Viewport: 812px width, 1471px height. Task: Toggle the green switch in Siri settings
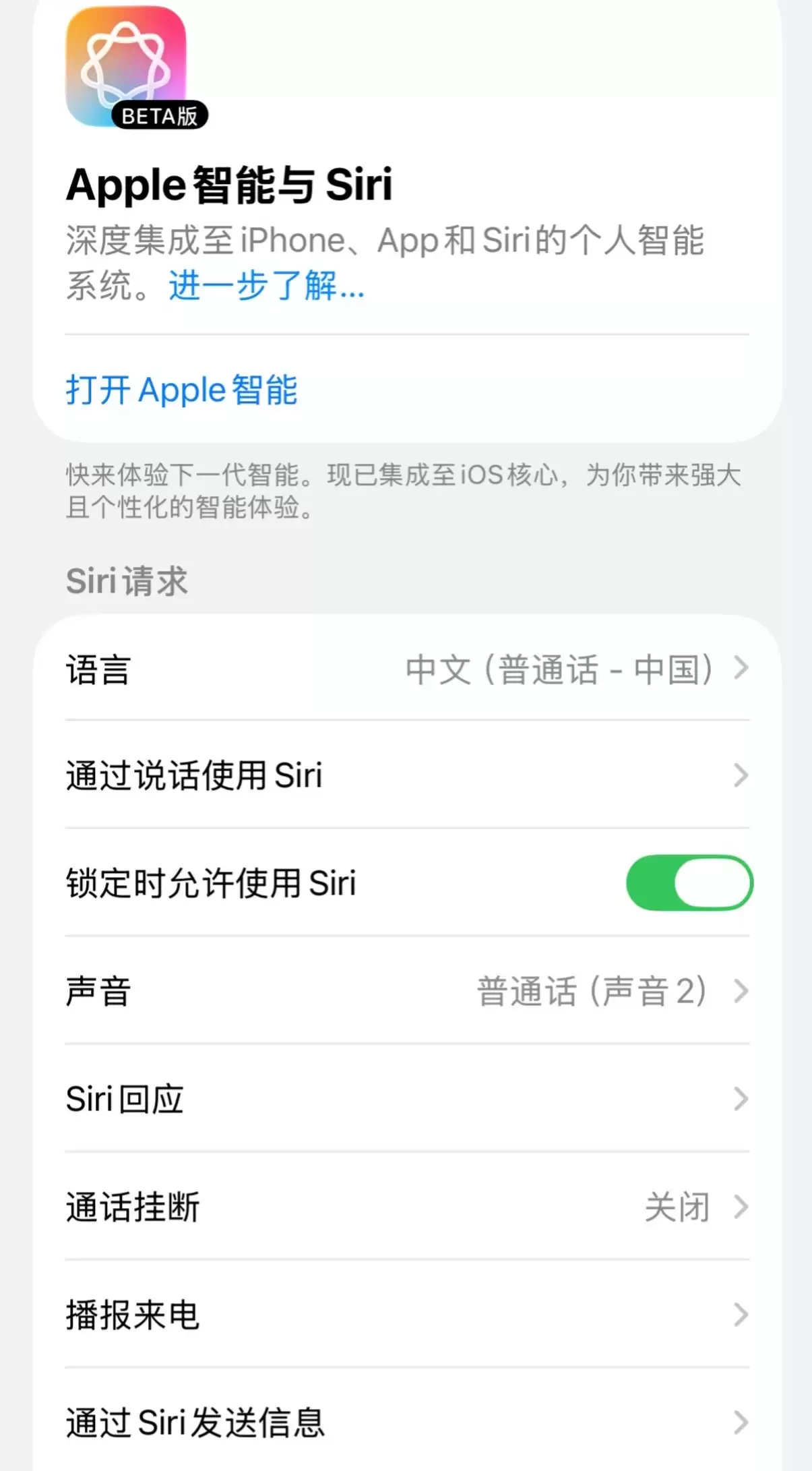click(x=687, y=883)
